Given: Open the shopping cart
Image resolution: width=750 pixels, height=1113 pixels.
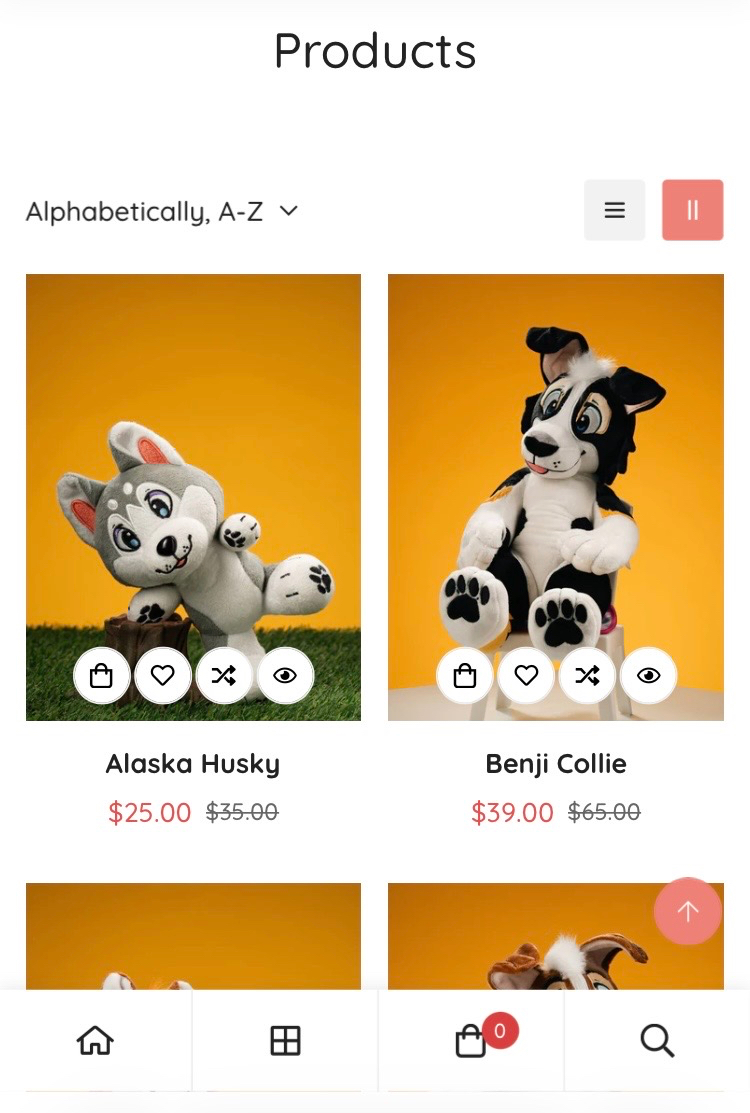Looking at the screenshot, I should pos(472,1041).
